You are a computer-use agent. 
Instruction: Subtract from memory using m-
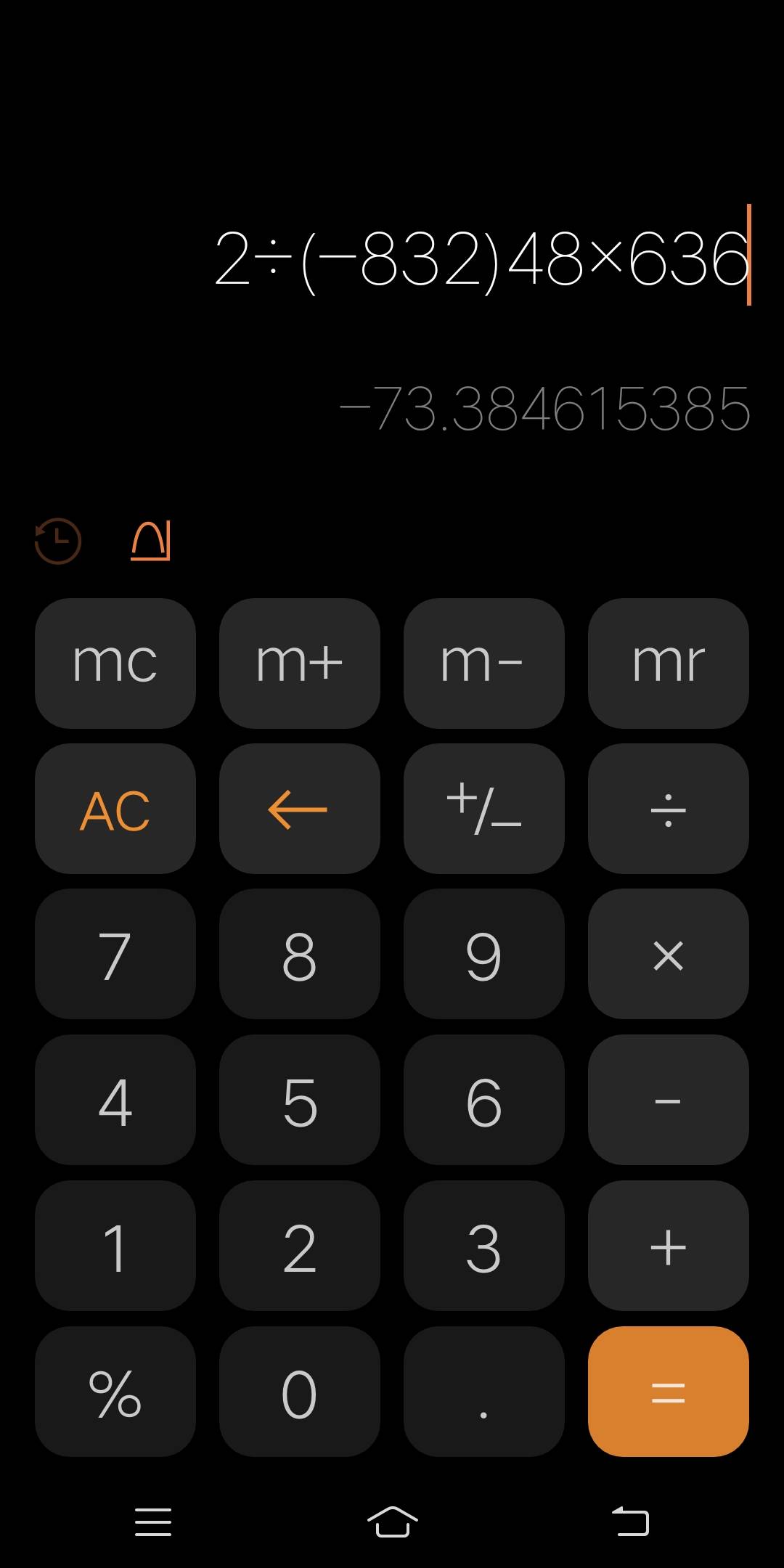pos(484,663)
